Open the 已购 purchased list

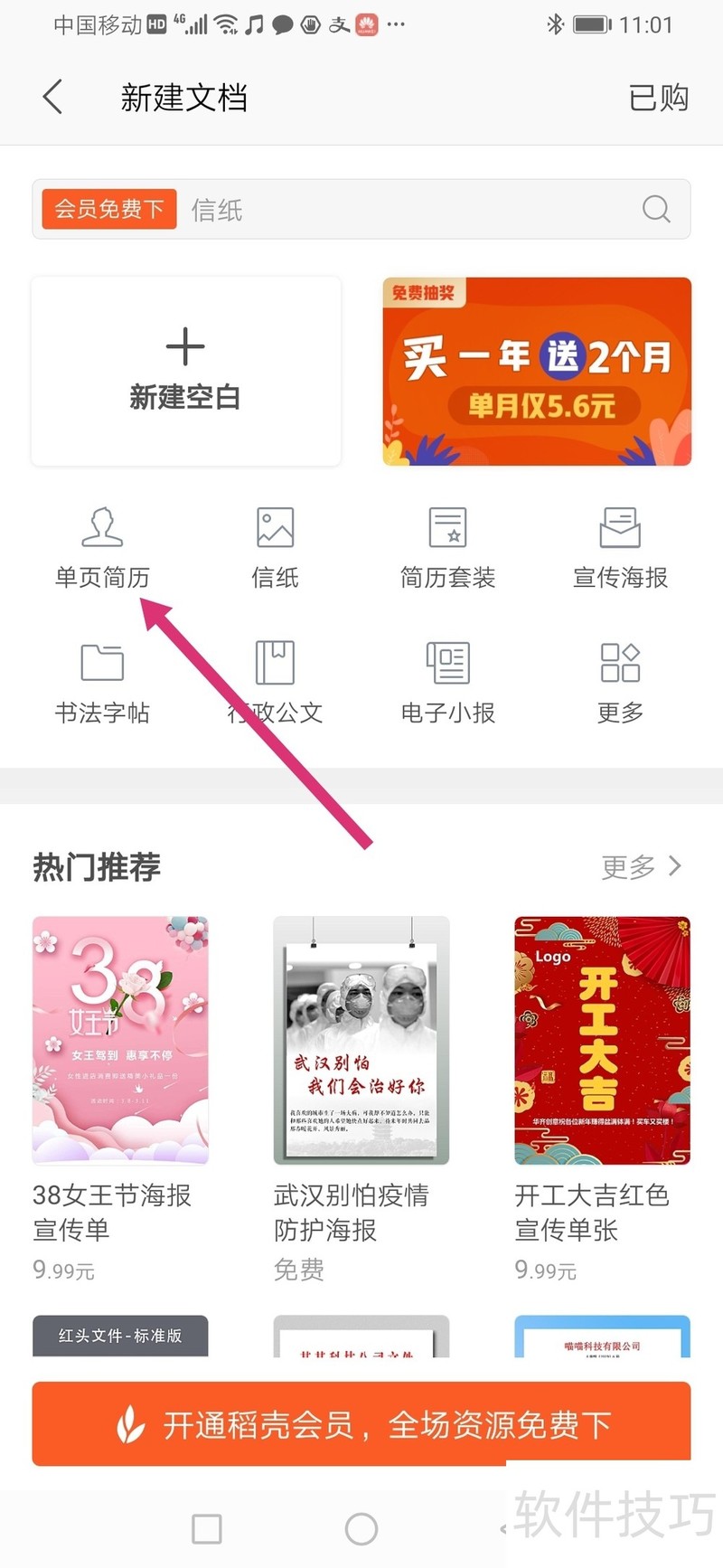pos(658,98)
